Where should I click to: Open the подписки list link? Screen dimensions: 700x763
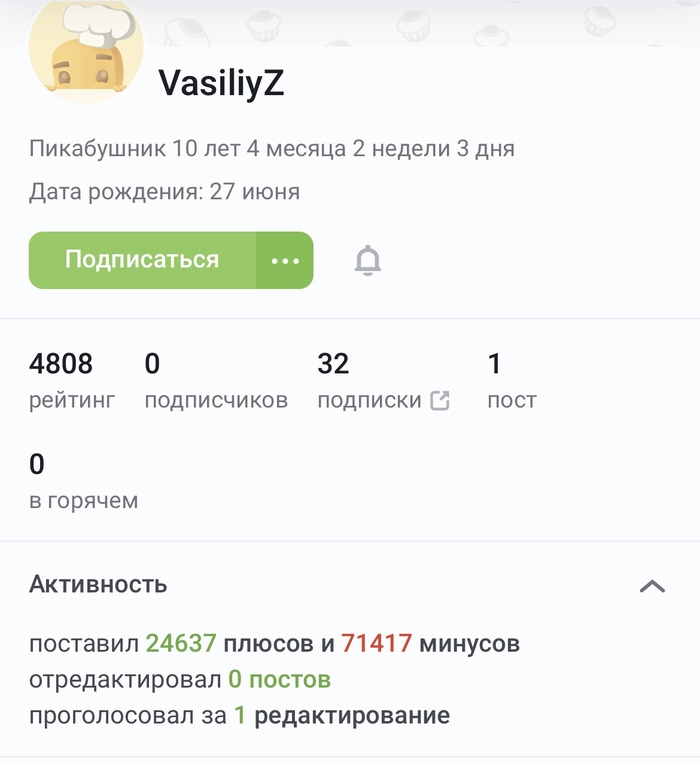383,400
